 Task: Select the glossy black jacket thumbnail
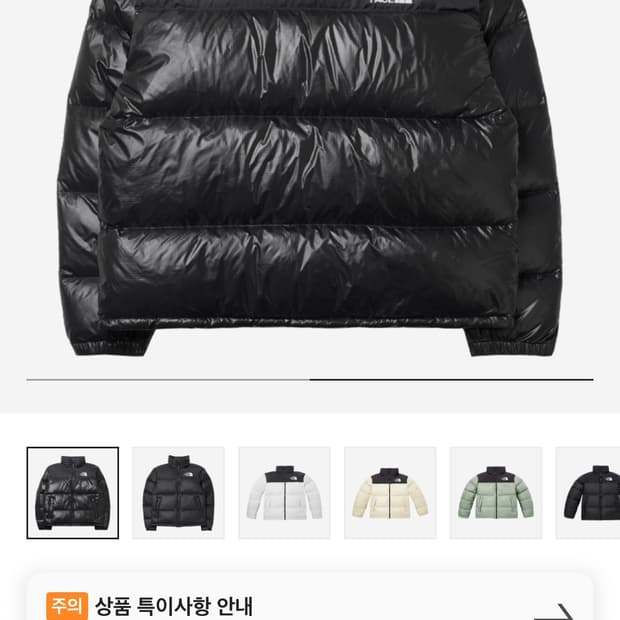(73, 493)
